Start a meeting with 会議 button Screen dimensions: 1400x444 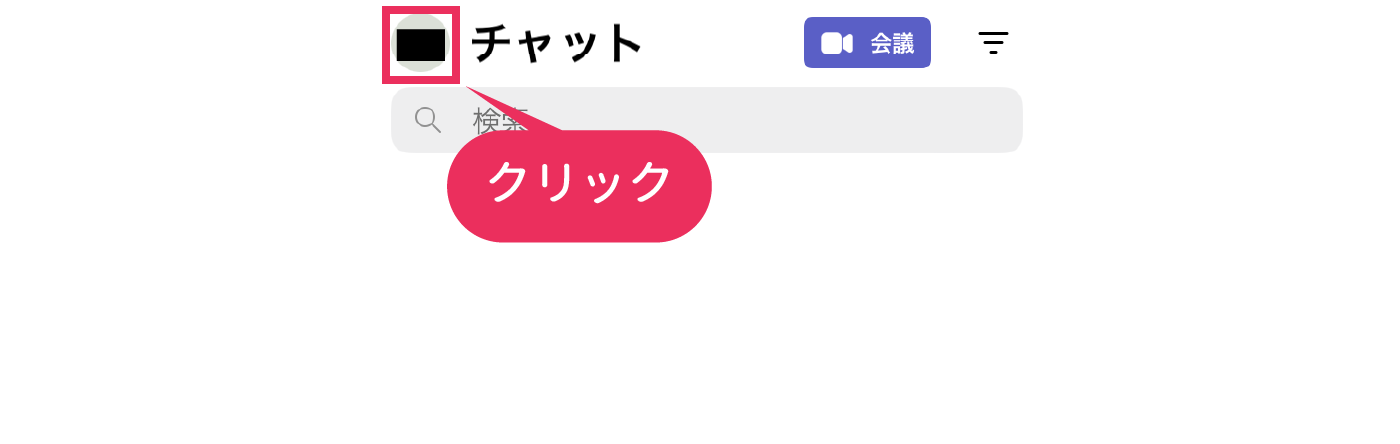coord(867,43)
